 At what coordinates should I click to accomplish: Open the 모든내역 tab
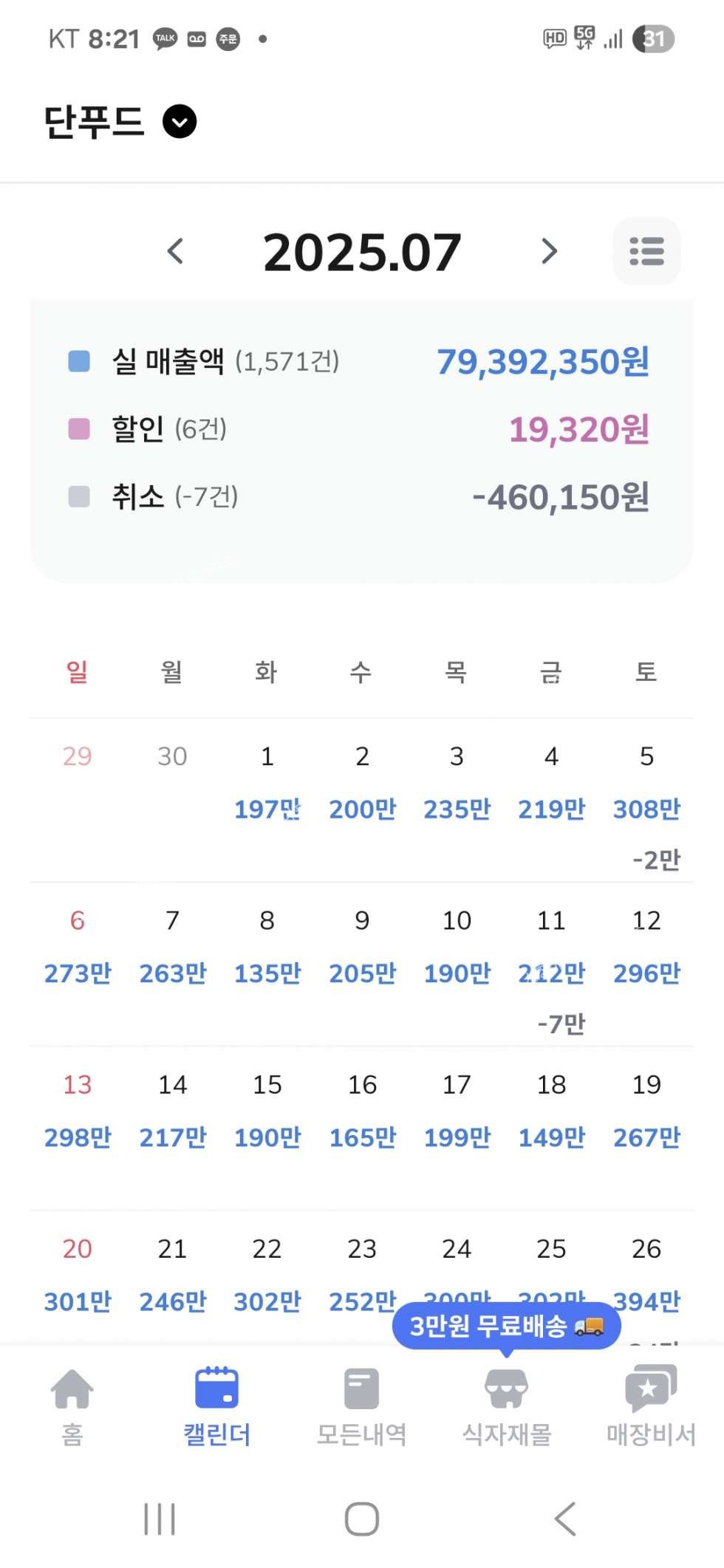click(x=361, y=1406)
